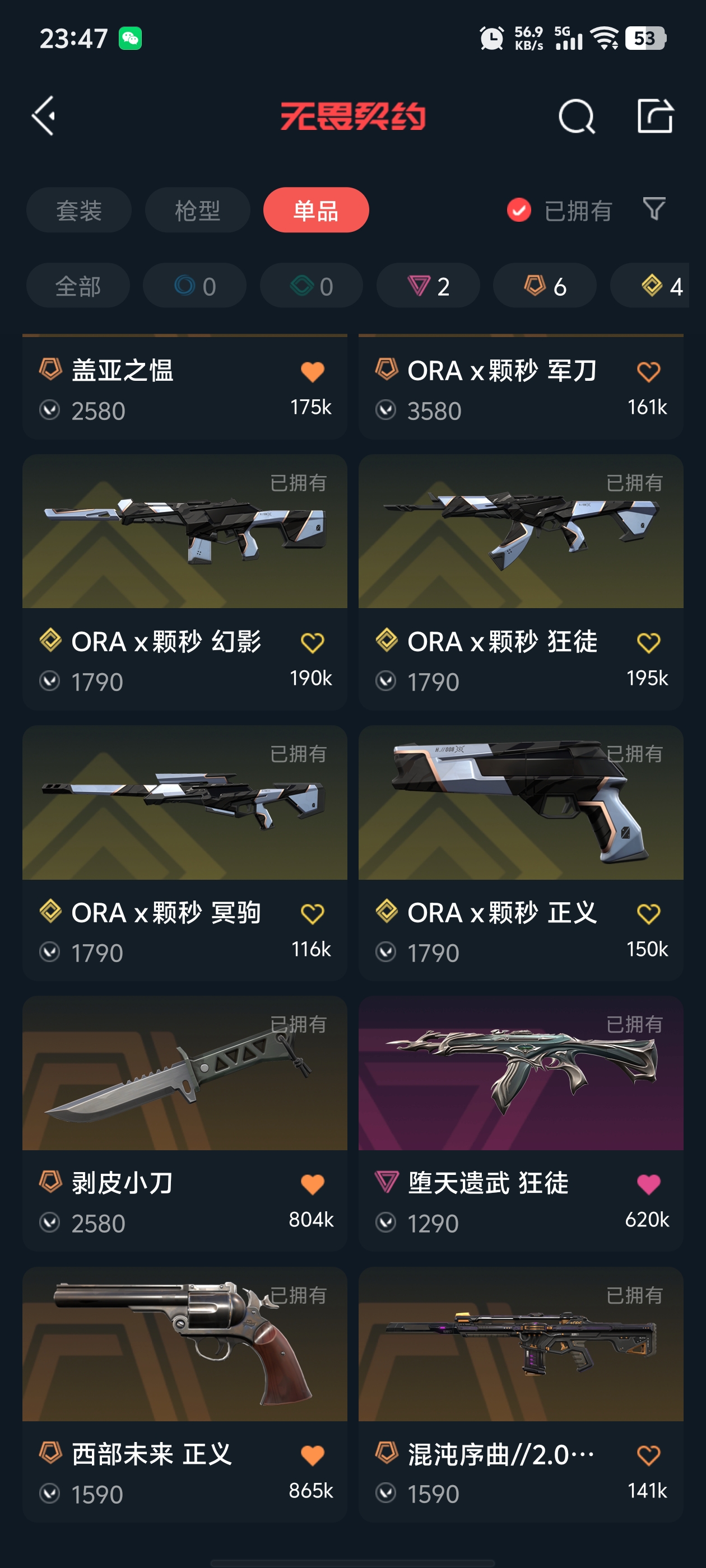The height and width of the screenshot is (1568, 706).
Task: Like the 混沌序曲//2.0 skin
Action: click(648, 1455)
